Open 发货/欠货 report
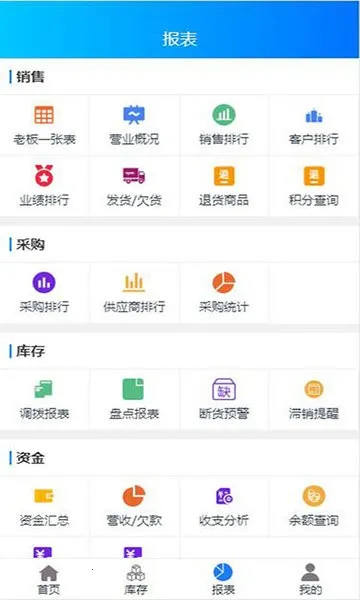Viewport: 360px width, 600px height. coord(134,186)
